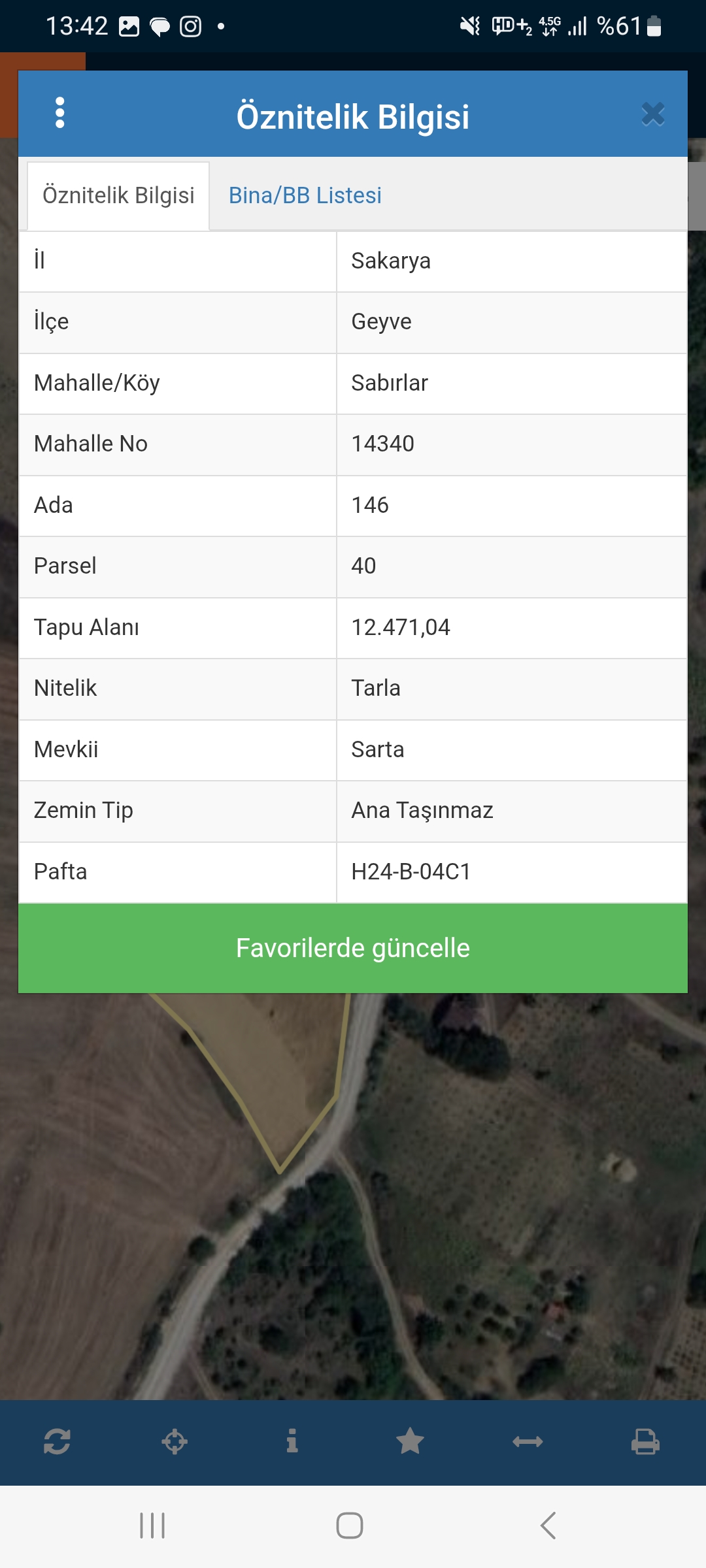This screenshot has width=706, height=1568.
Task: Open the three-dot menu in dialog header
Action: (60, 113)
